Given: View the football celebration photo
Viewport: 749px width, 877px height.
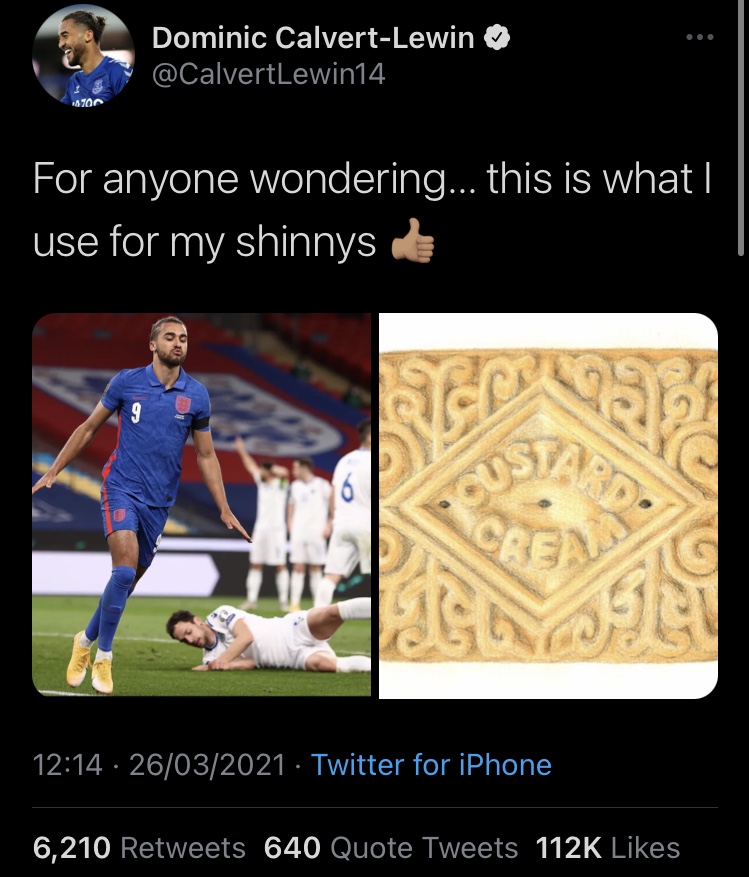Looking at the screenshot, I should coord(201,505).
